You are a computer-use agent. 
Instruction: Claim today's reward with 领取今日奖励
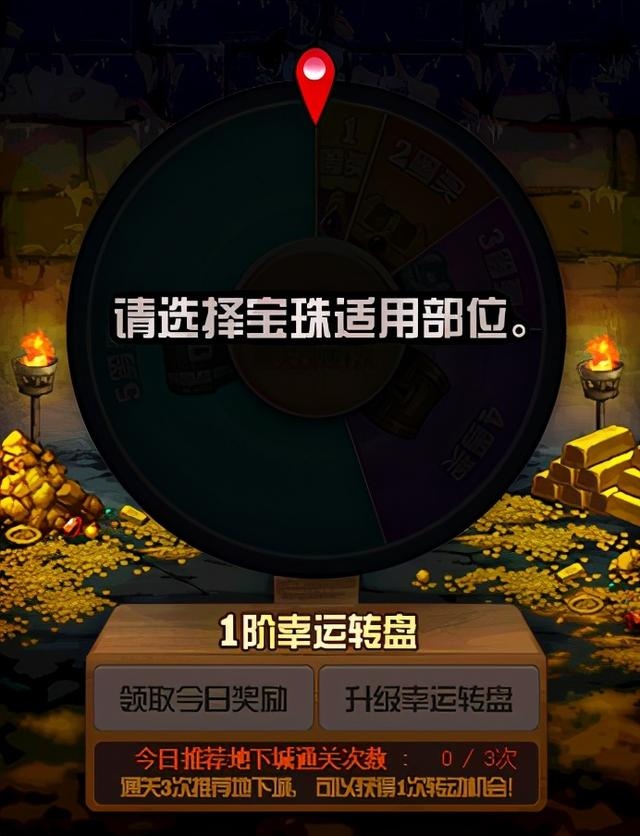coord(203,698)
